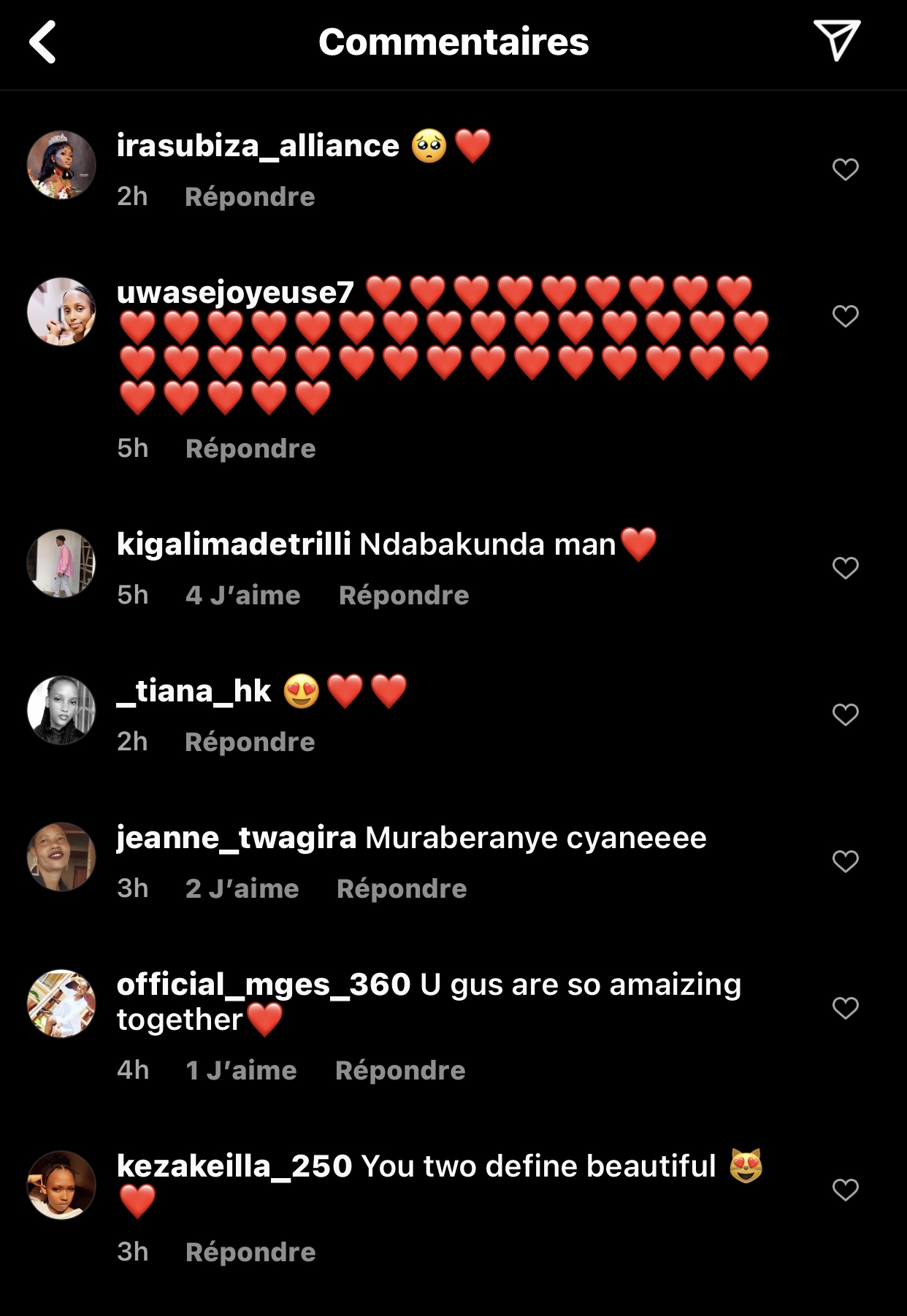Screen dimensions: 907x1316
Task: Reply to jeanne_twagira's comment
Action: pos(402,888)
